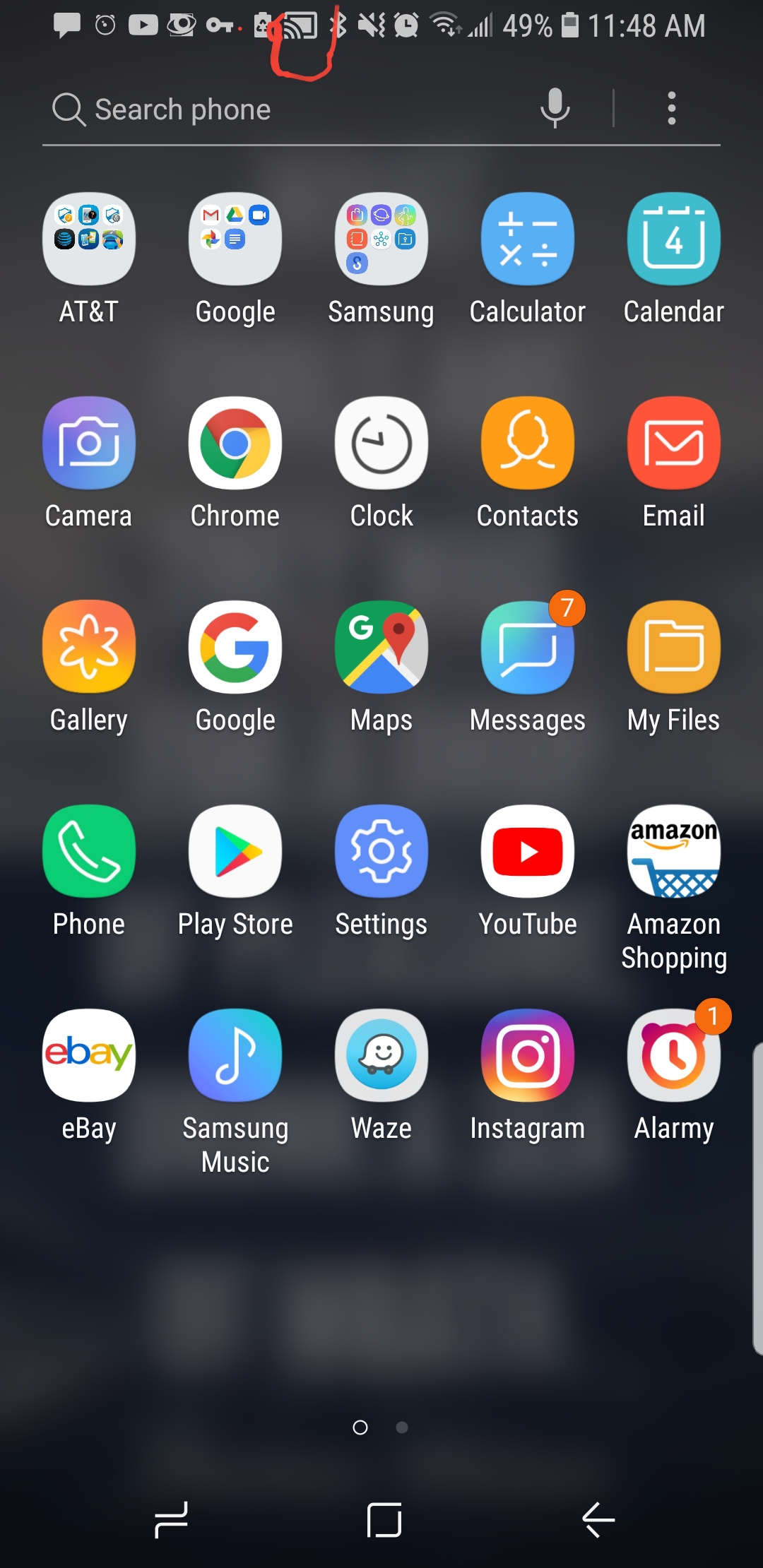This screenshot has width=763, height=1568.
Task: Open the Settings app
Action: 381,851
